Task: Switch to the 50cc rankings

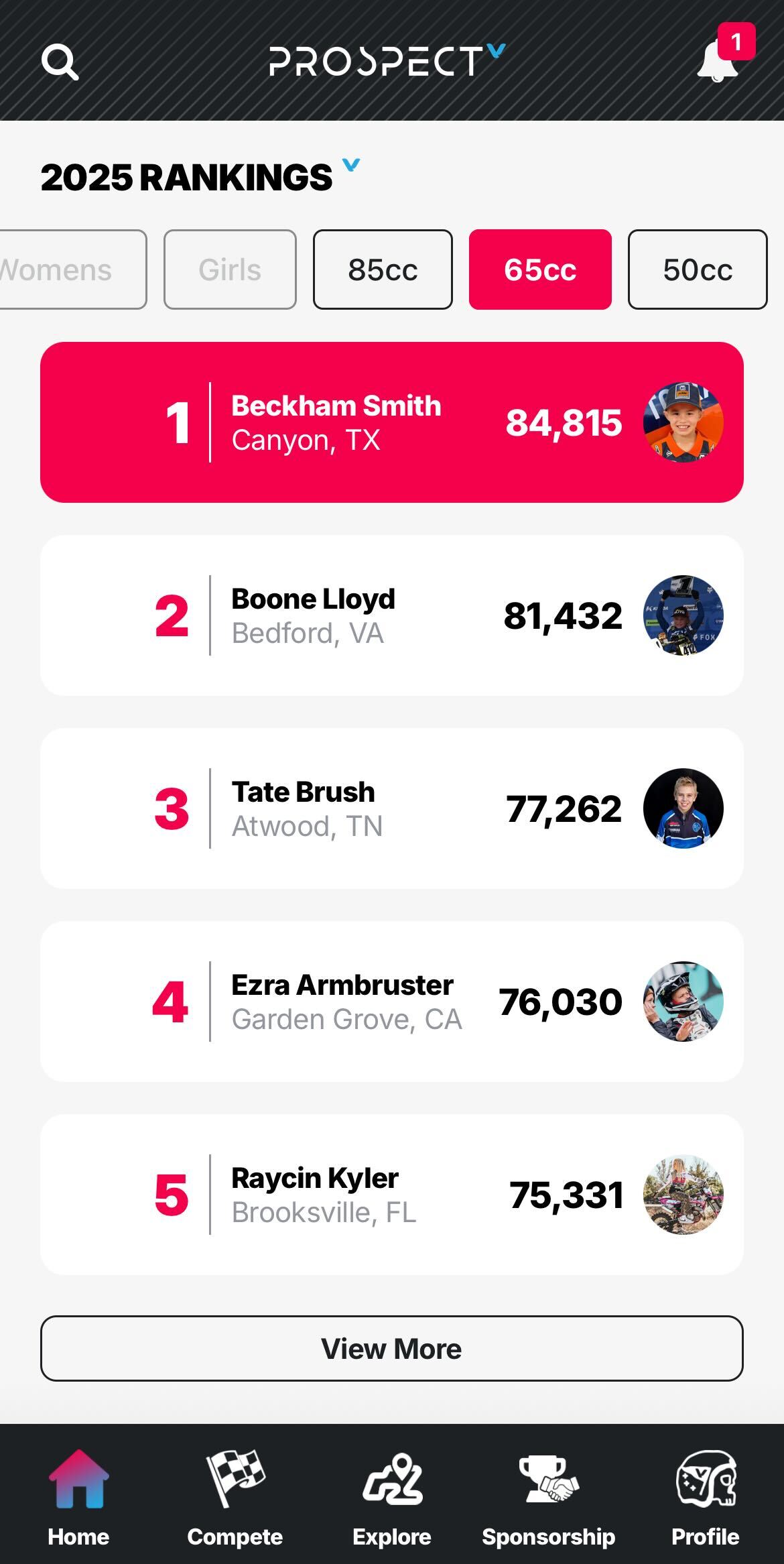Action: (698, 269)
